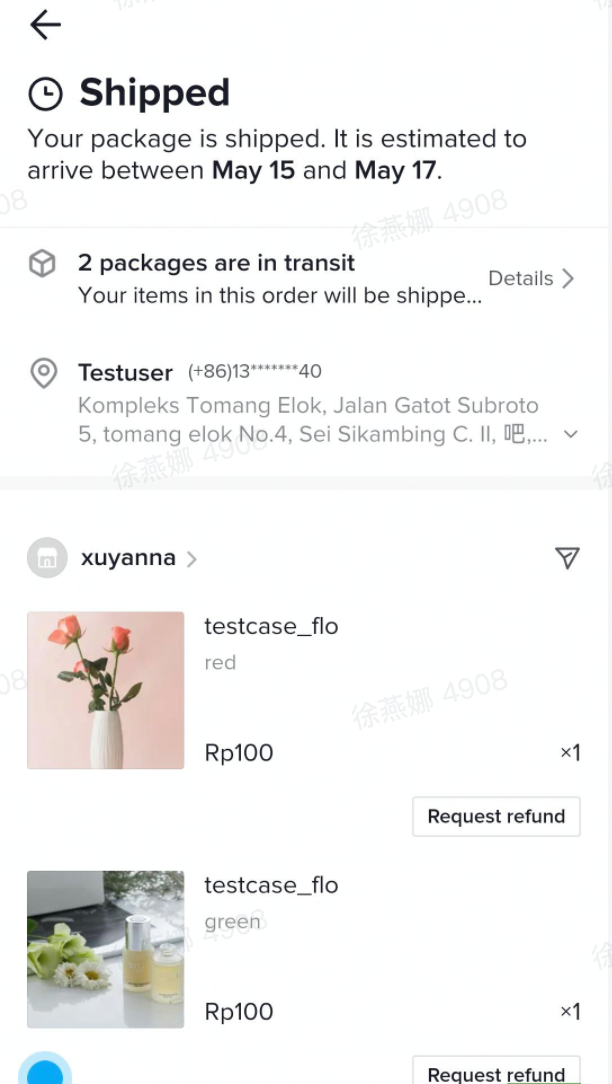The image size is (612, 1084).
Task: Go back using the top-left arrow
Action: tap(45, 26)
